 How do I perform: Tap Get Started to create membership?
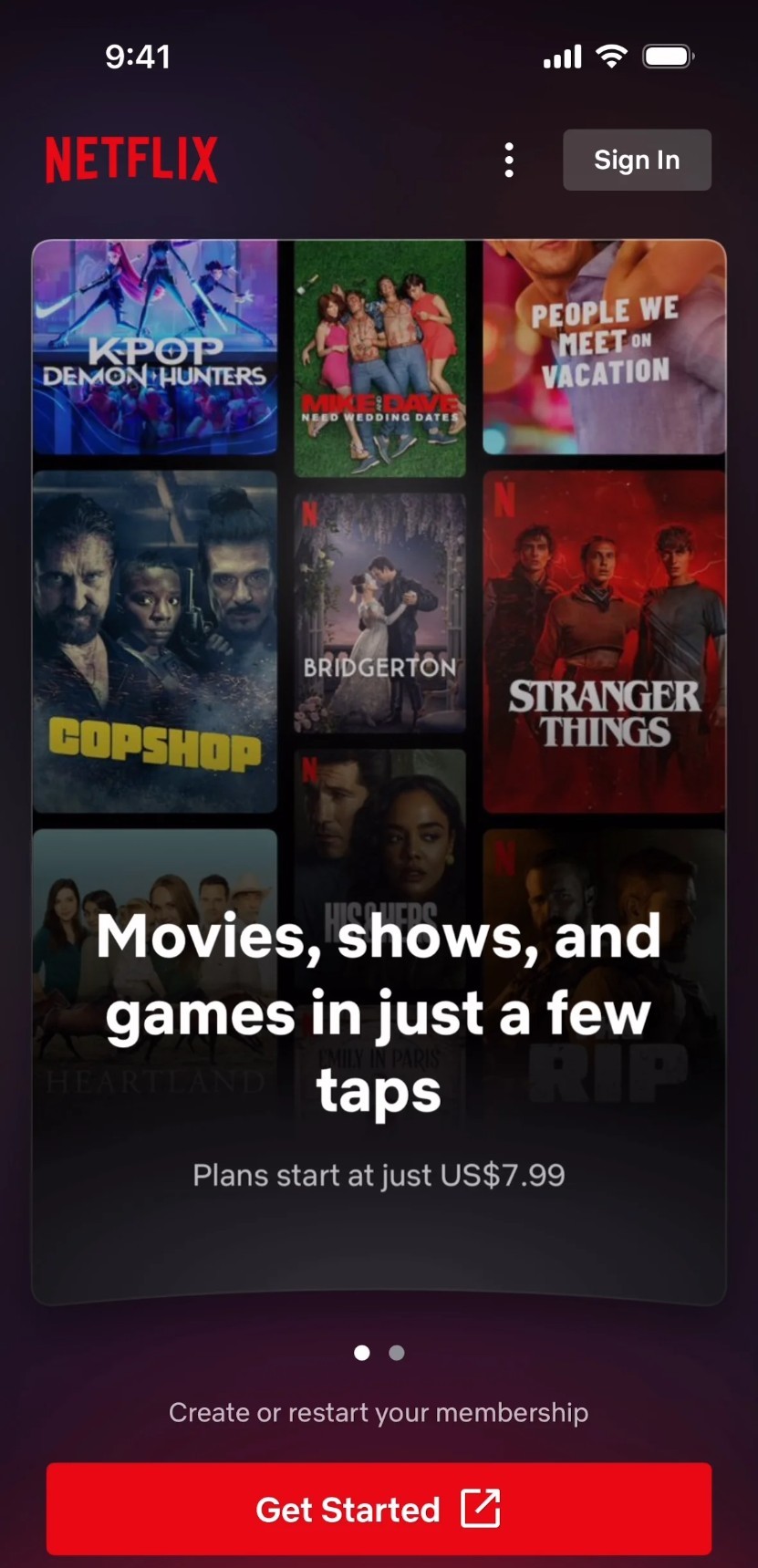pyautogui.click(x=379, y=1509)
